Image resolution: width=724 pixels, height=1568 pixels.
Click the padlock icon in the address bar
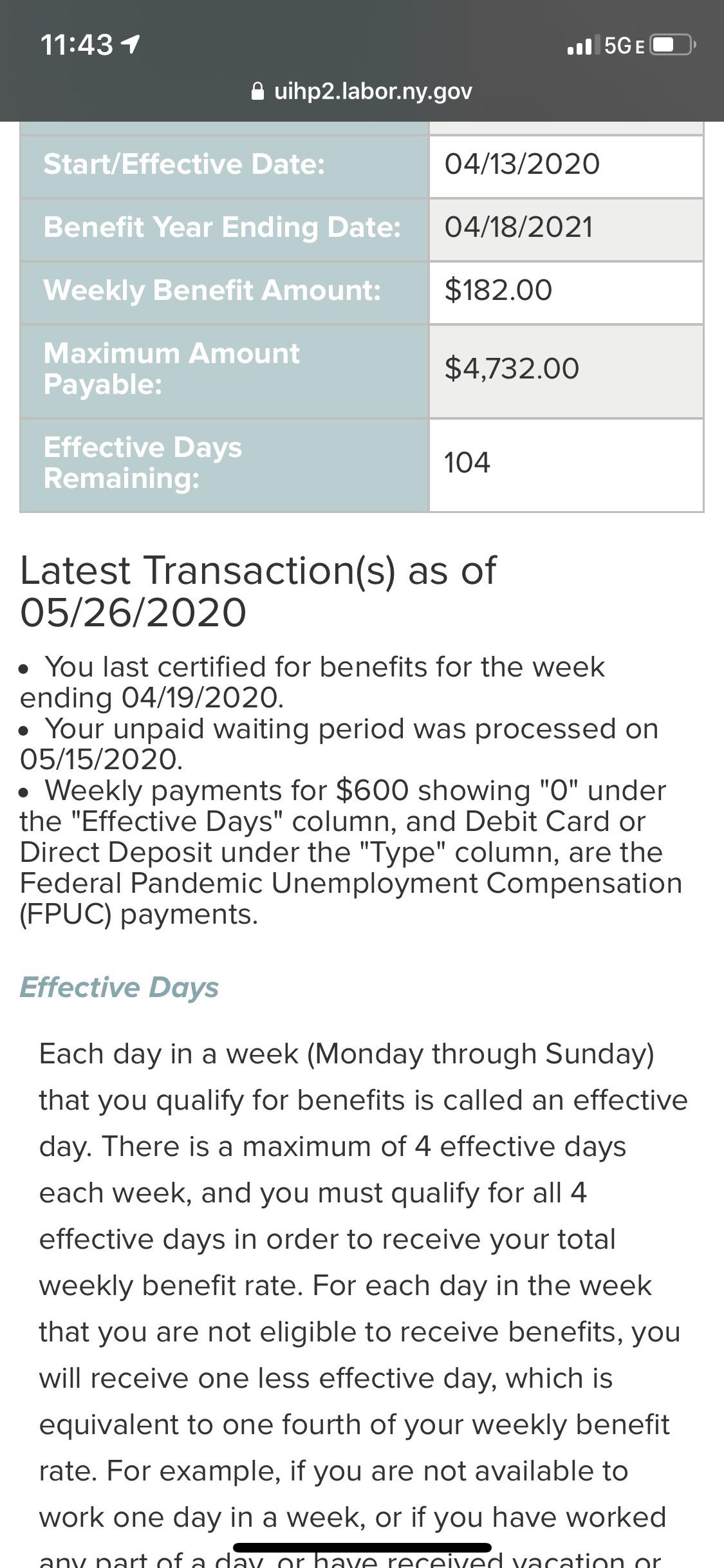coord(257,91)
